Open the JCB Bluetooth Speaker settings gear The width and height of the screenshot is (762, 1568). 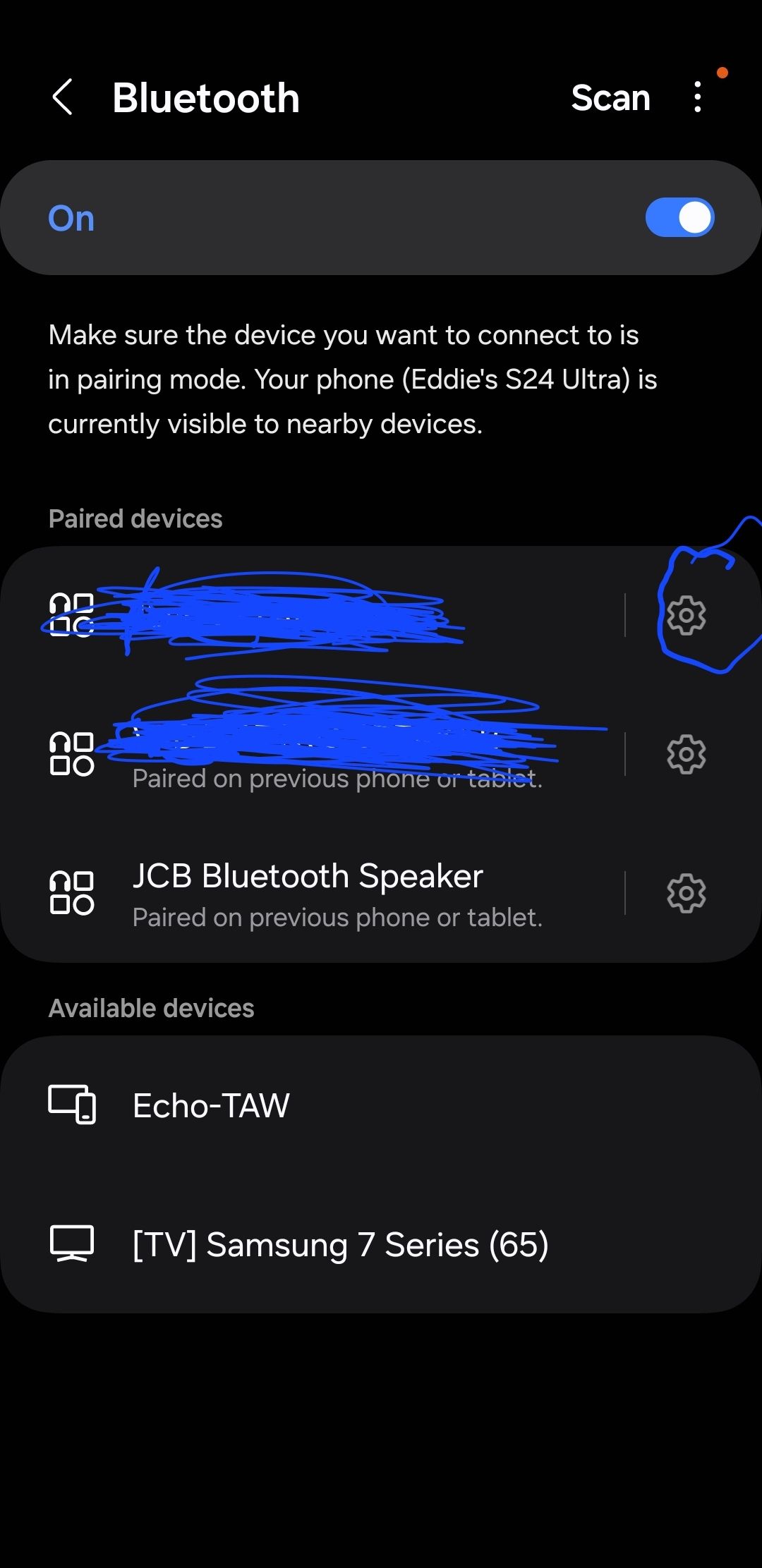click(687, 893)
